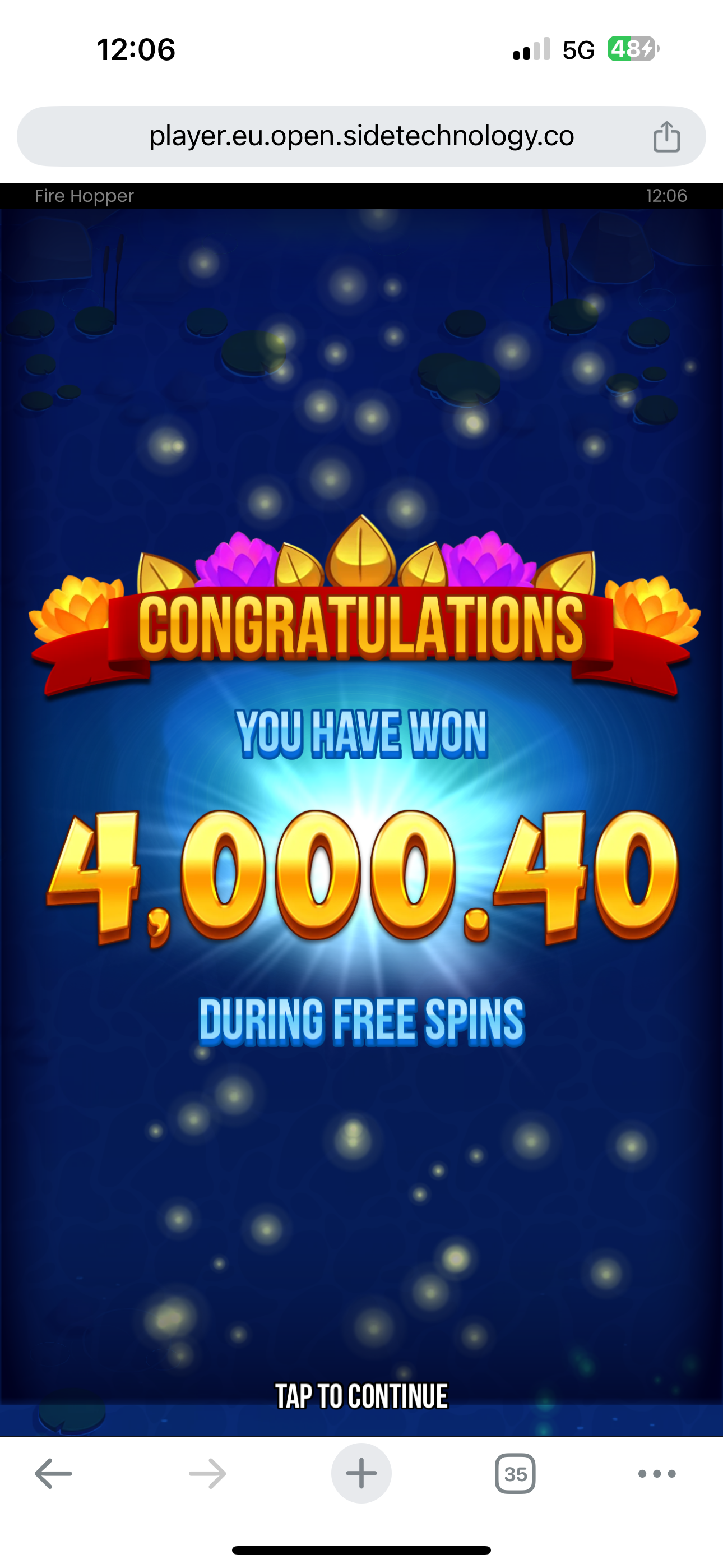The width and height of the screenshot is (723, 1568).
Task: Open a new browser tab
Action: (x=361, y=1474)
